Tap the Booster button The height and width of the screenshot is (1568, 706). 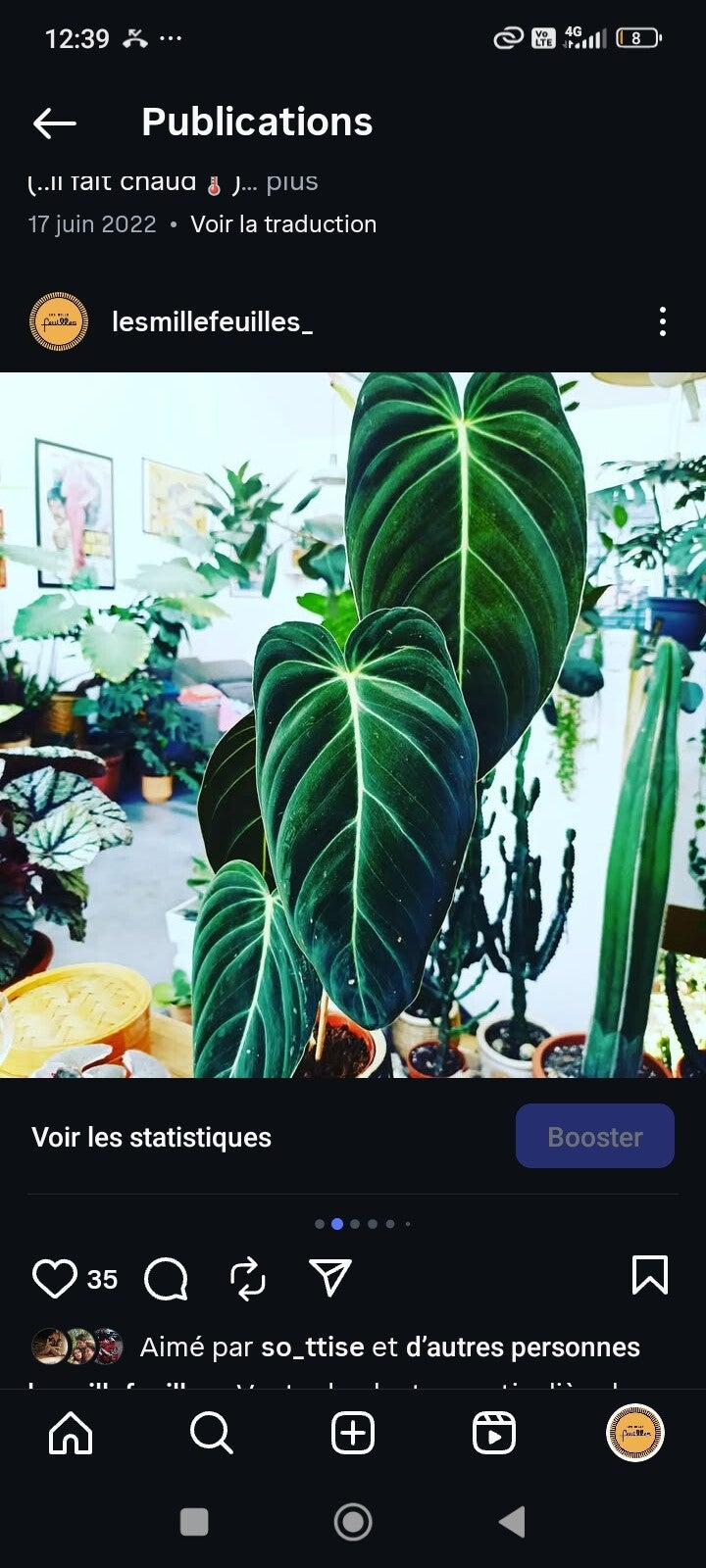pyautogui.click(x=594, y=1137)
